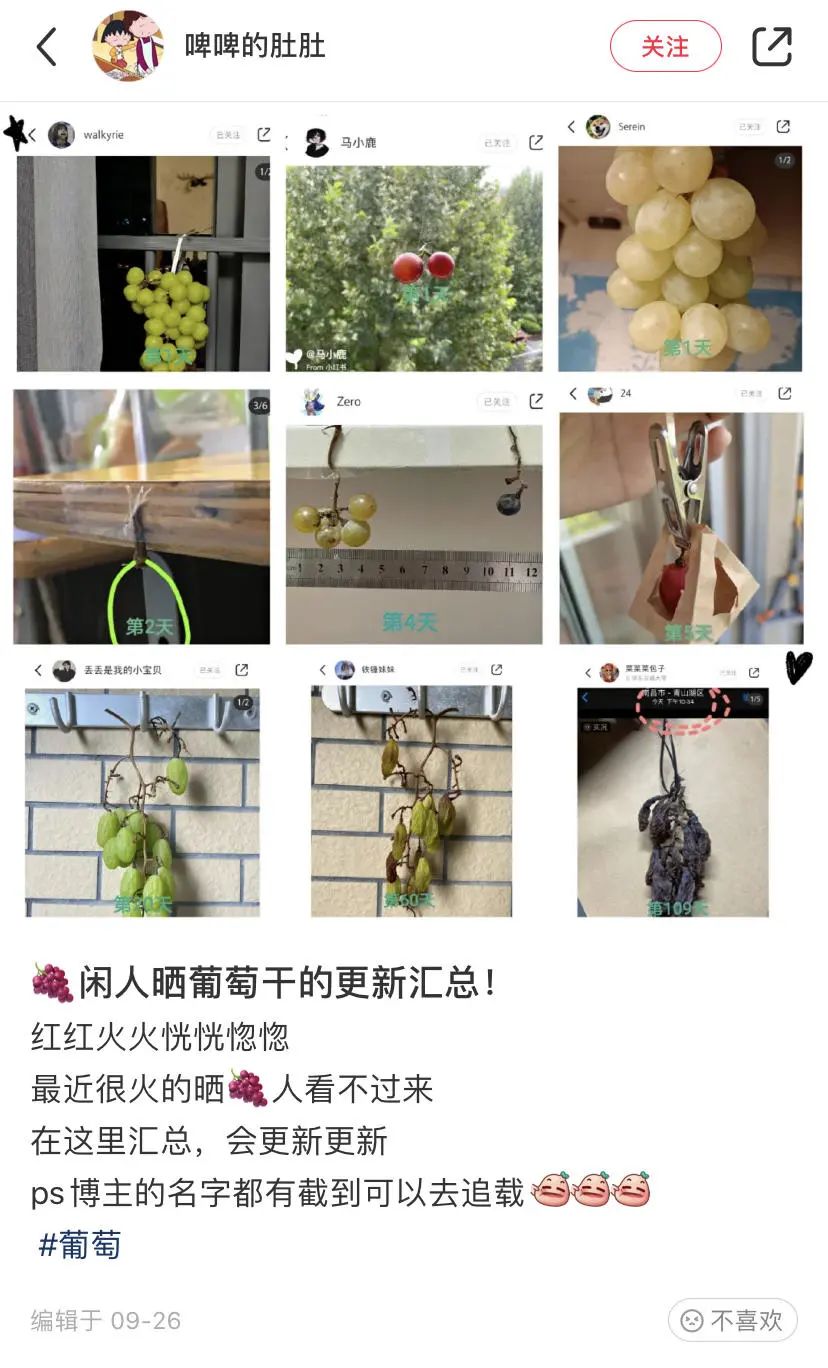Mark the post as 不喜欢
This screenshot has width=828, height=1368.
tap(732, 1320)
